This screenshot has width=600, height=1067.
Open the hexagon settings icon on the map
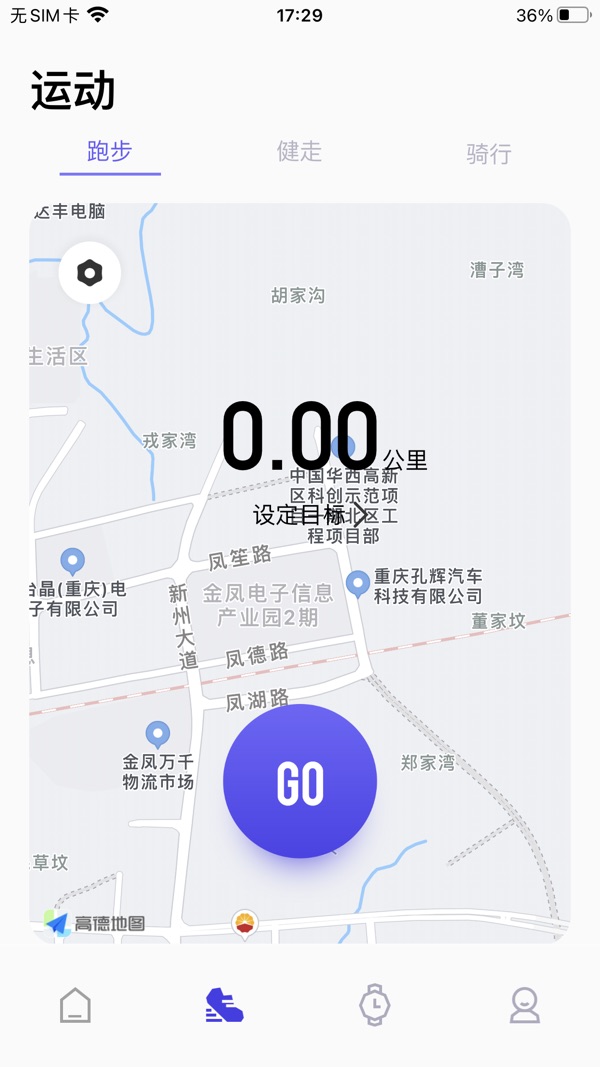[x=90, y=273]
